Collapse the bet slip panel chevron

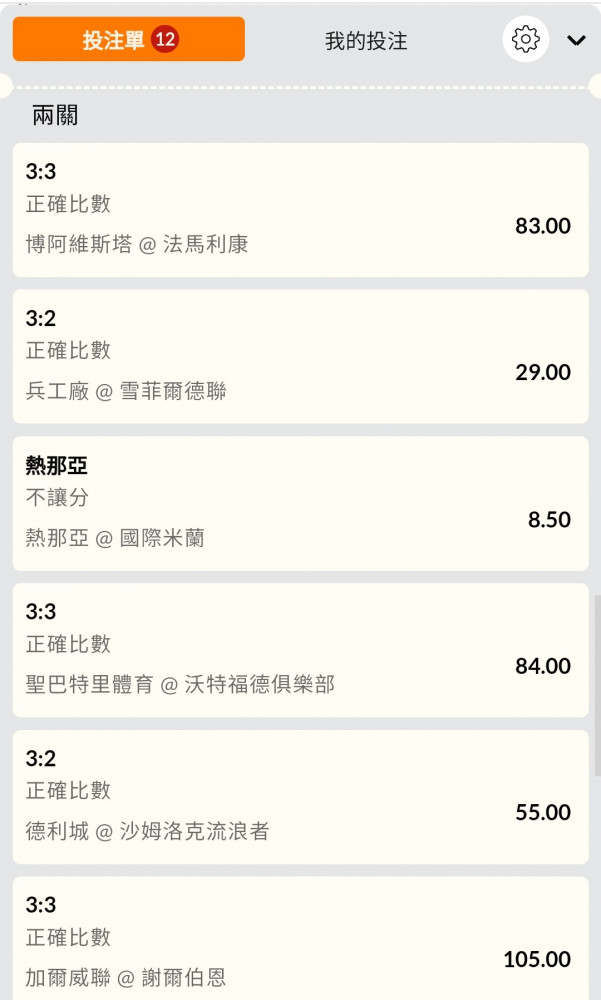576,40
